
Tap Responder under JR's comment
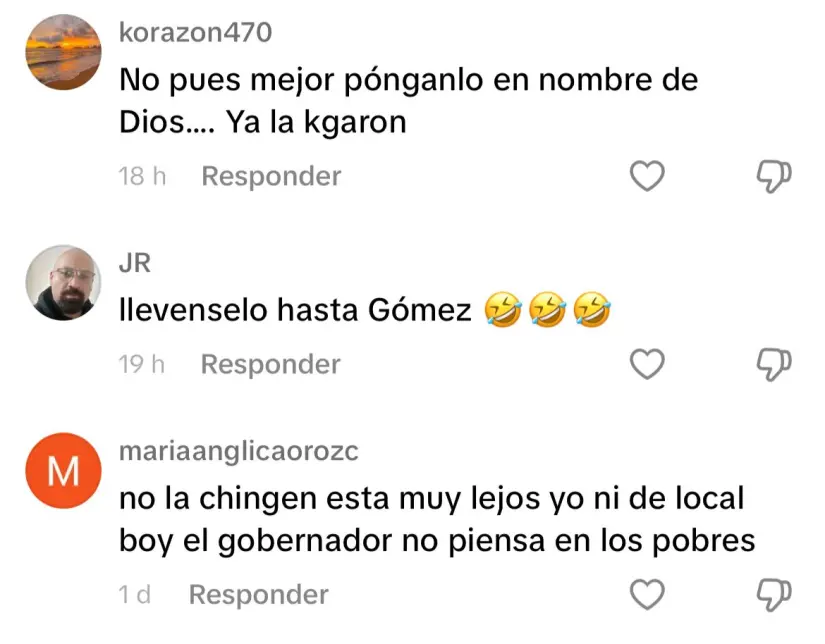tap(271, 365)
